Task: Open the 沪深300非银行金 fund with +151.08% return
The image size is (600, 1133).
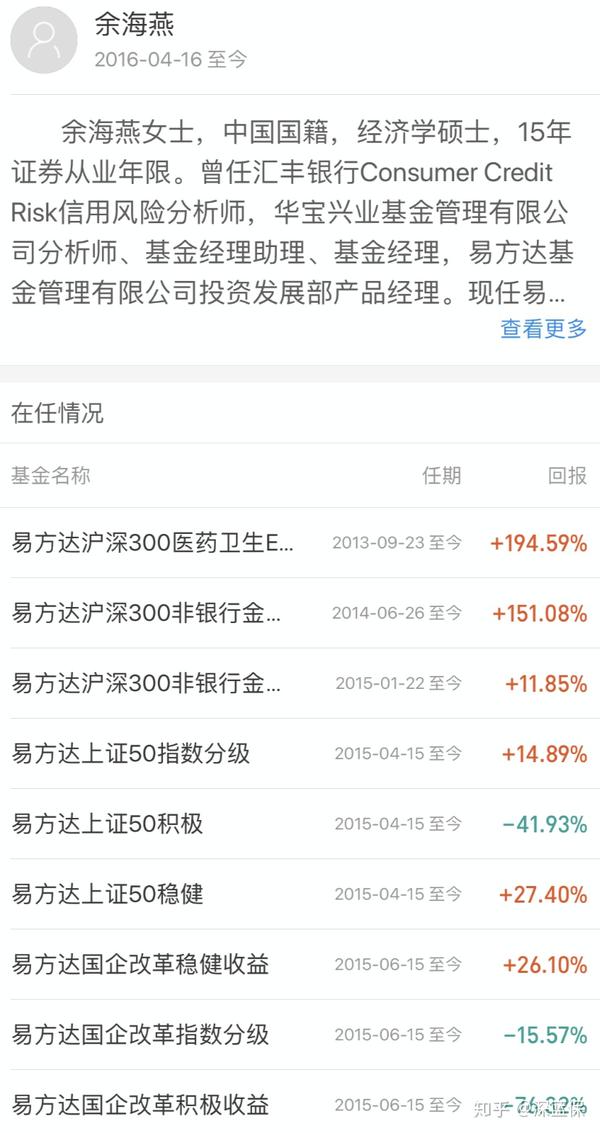Action: 300,613
